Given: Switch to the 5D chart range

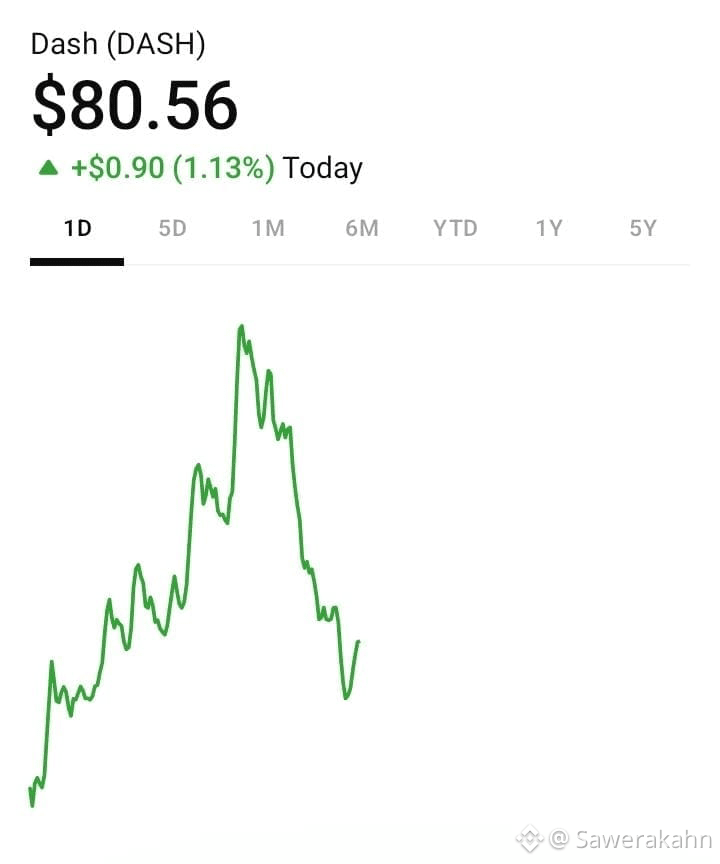Looking at the screenshot, I should [172, 228].
